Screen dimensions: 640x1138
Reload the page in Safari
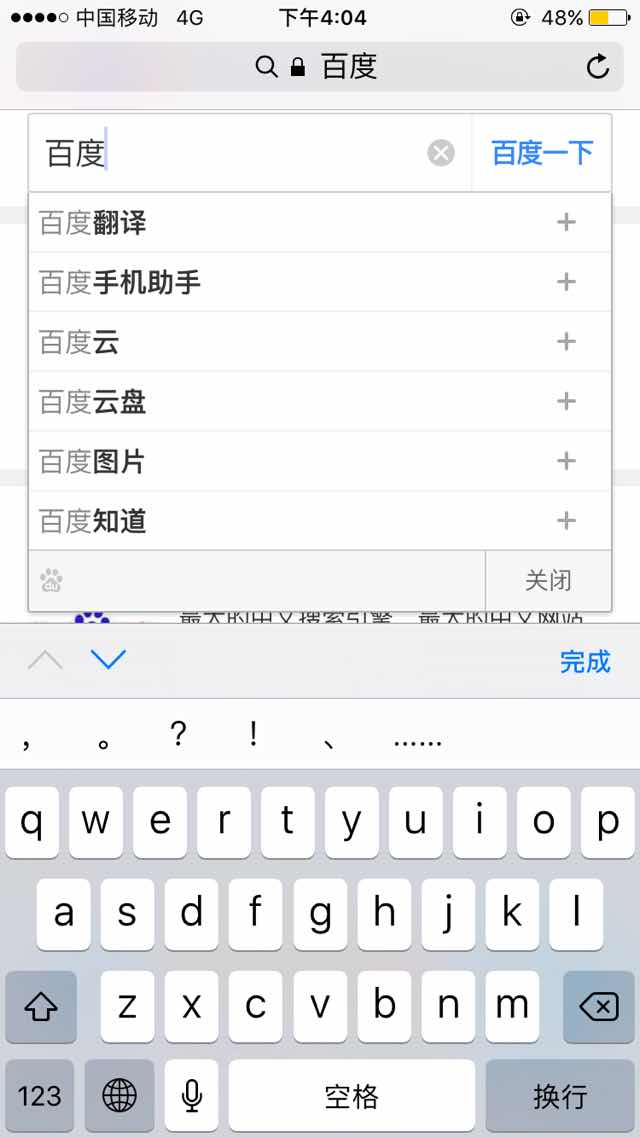tap(597, 67)
